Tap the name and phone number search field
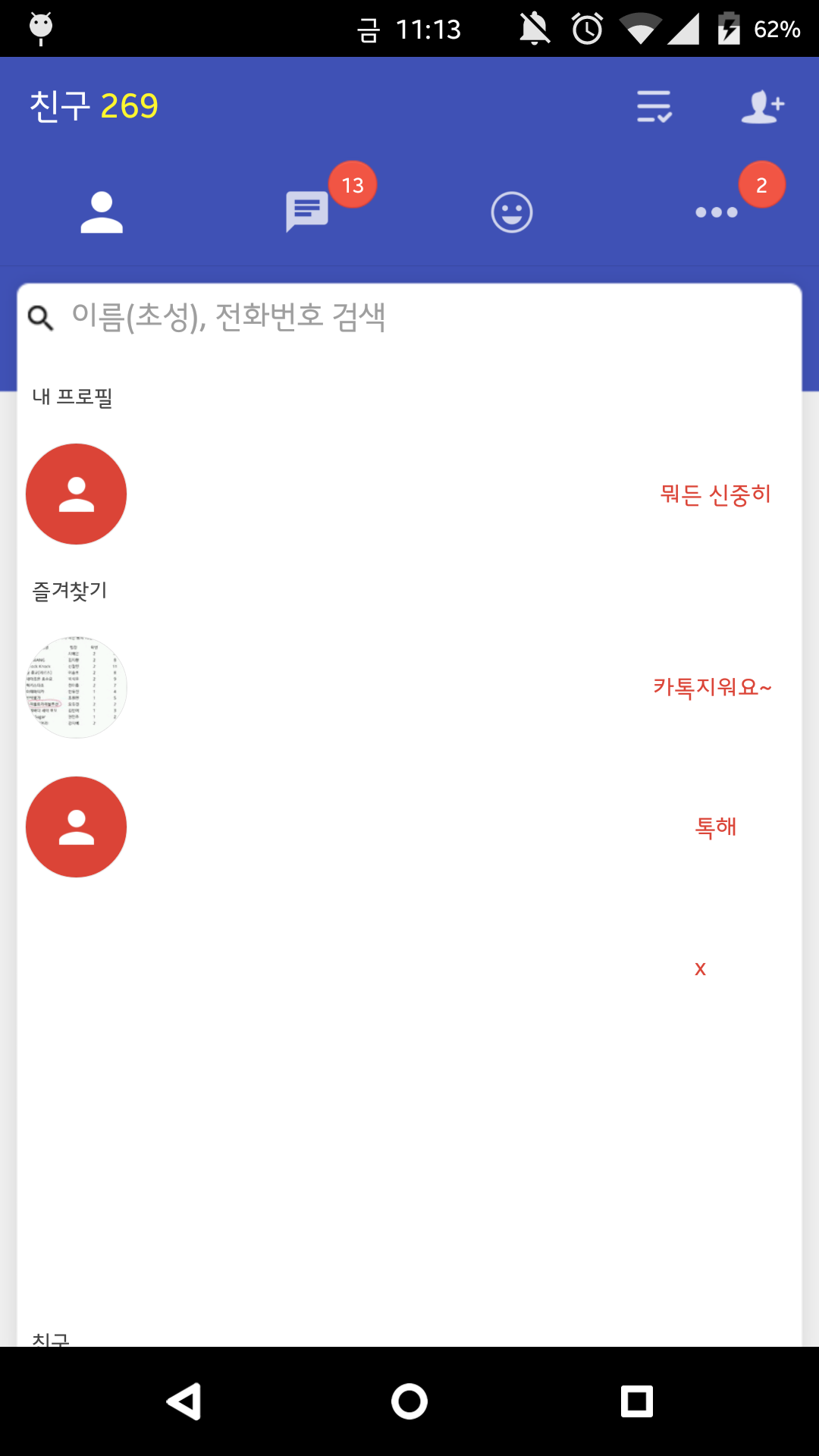Viewport: 819px width, 1456px height. (409, 317)
